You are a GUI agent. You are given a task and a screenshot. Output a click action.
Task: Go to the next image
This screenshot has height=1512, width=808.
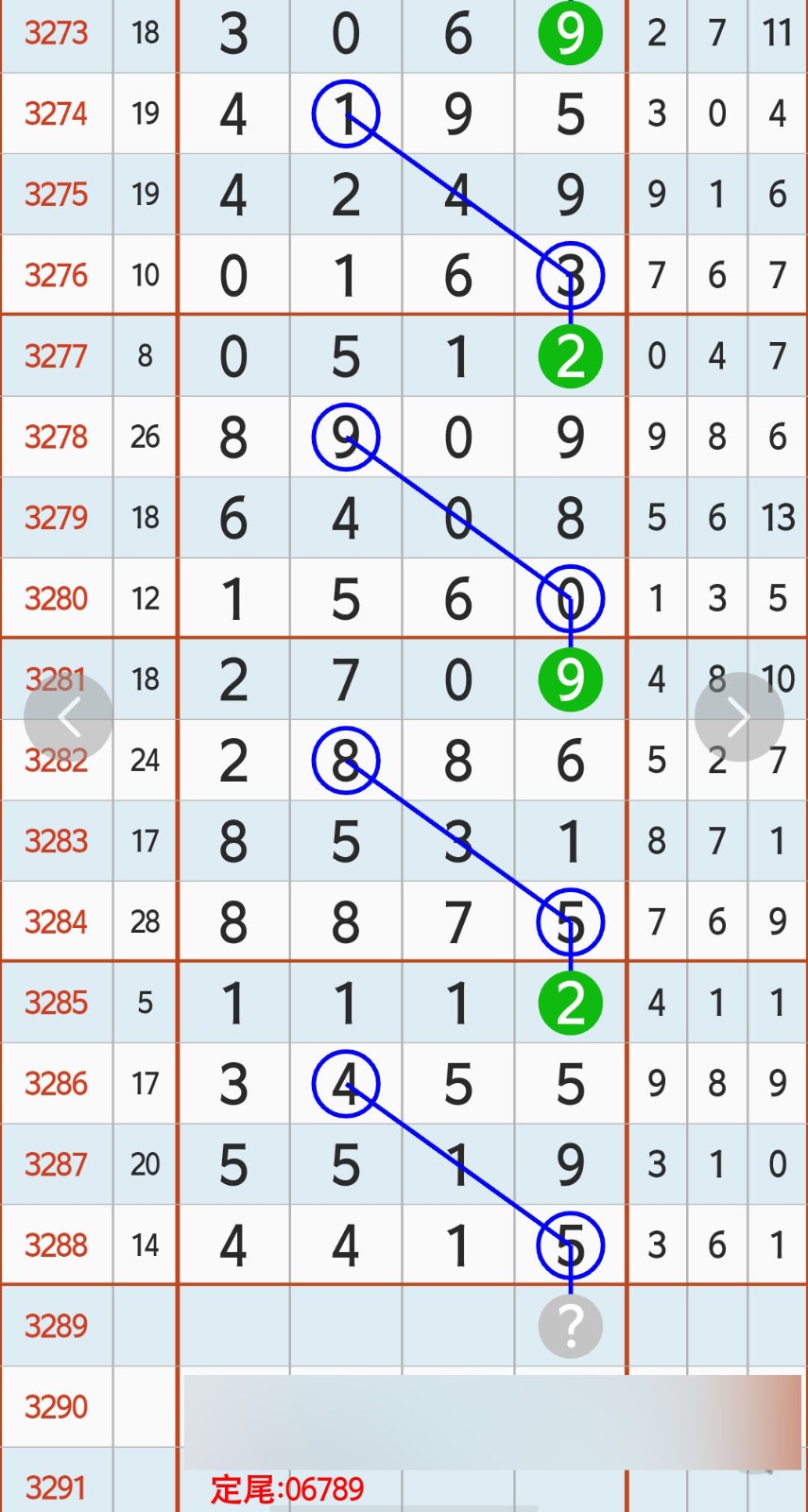point(739,717)
